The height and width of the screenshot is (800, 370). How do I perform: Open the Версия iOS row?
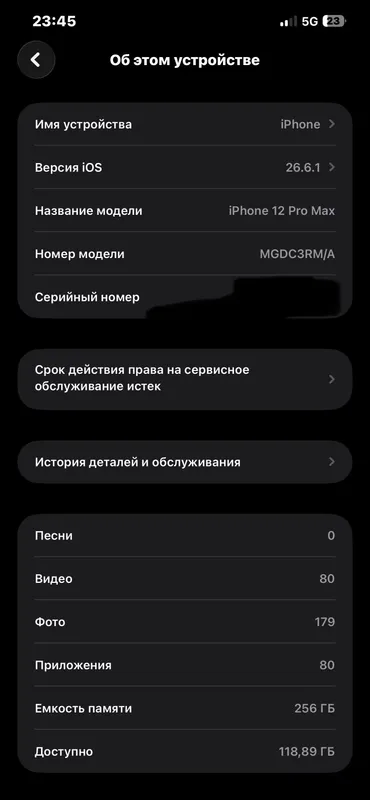click(x=185, y=167)
